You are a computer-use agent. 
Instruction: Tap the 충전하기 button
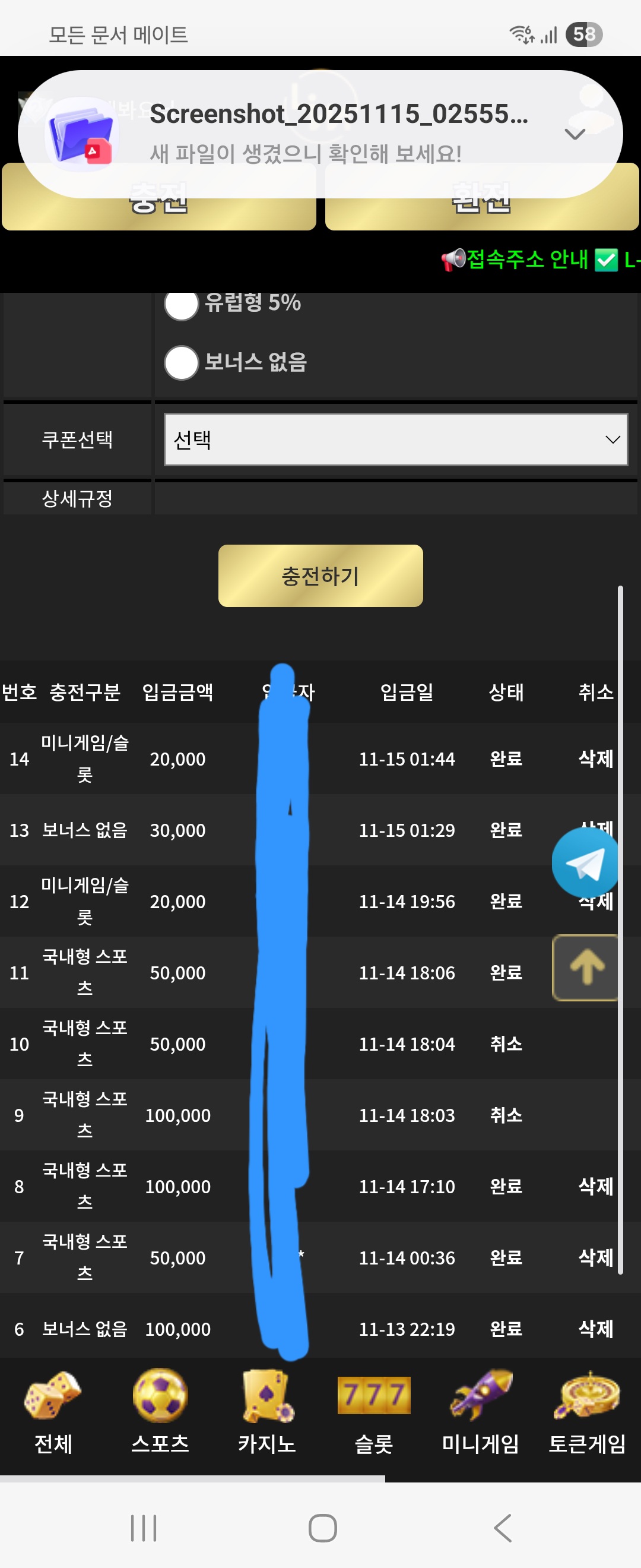point(320,576)
